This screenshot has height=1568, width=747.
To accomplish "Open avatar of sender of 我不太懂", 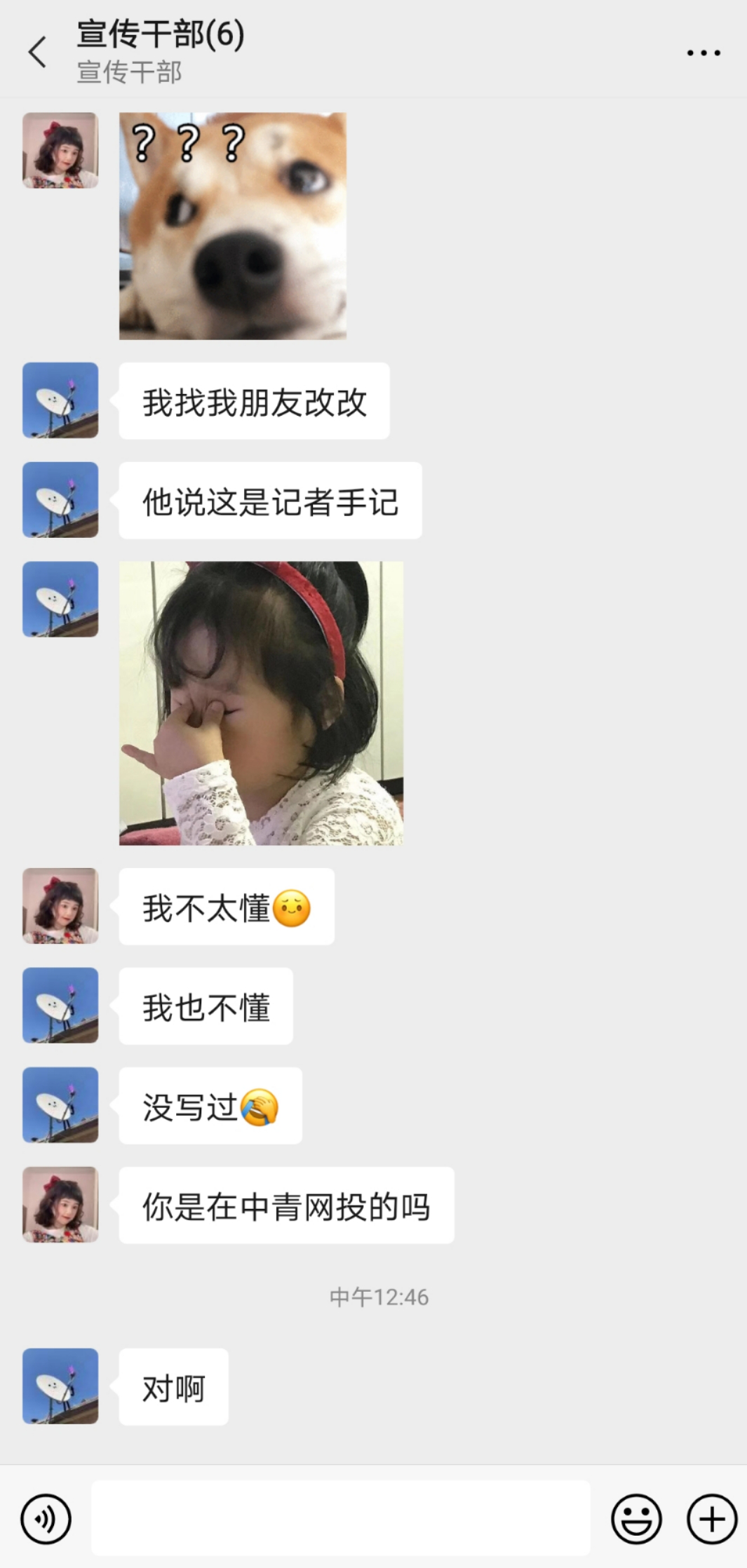I will 60,905.
